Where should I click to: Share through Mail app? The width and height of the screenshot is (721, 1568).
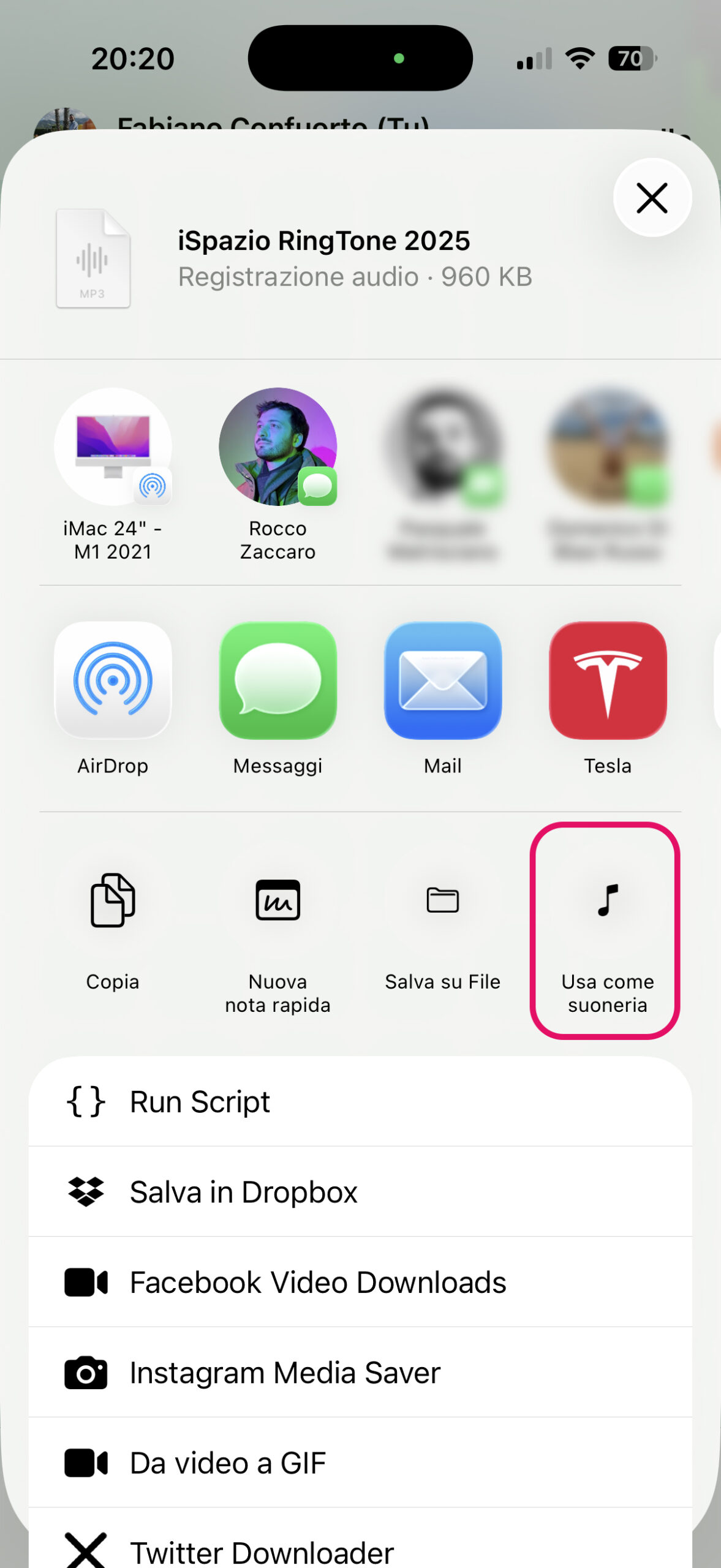pyautogui.click(x=442, y=699)
